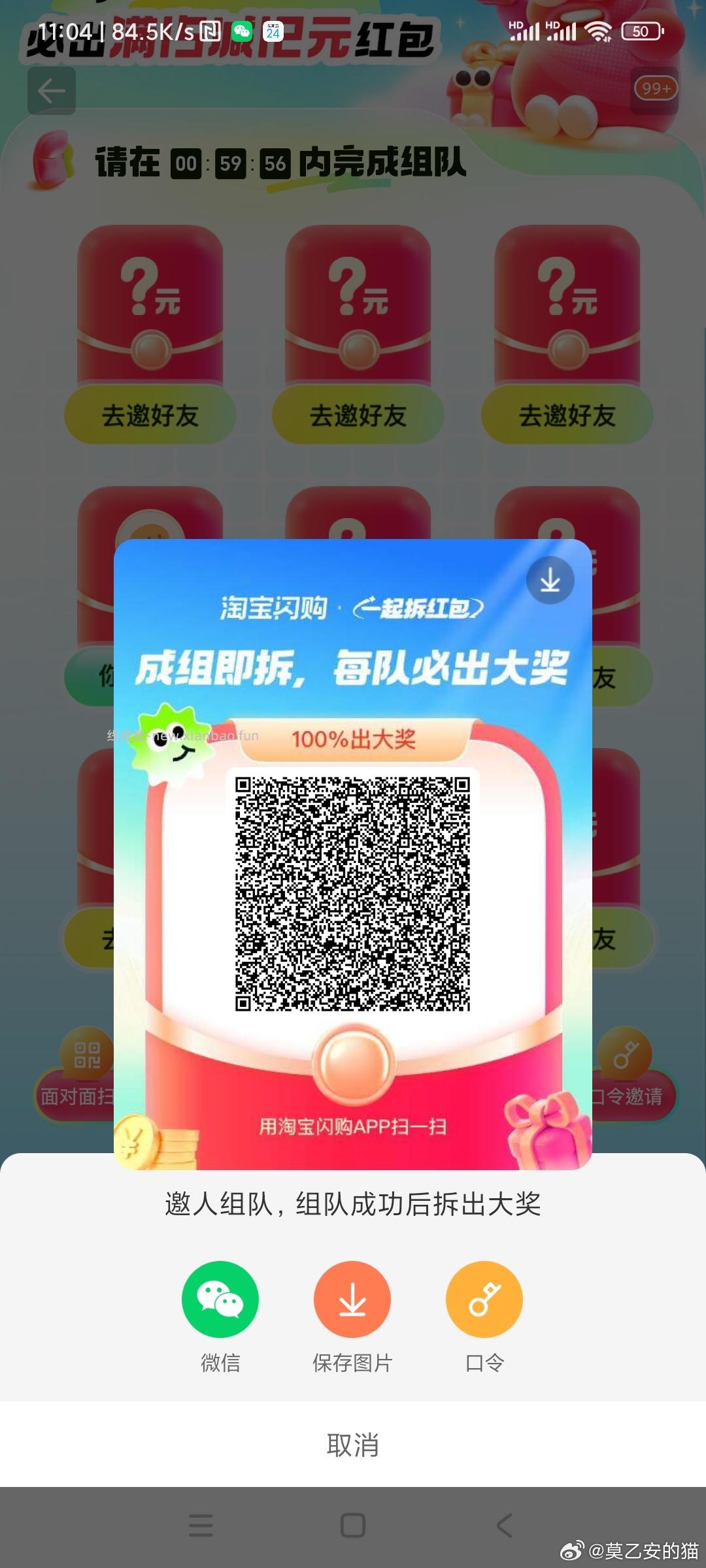This screenshot has height=1568, width=706.
Task: Select the 口令 (password) share icon
Action: pos(484,1299)
